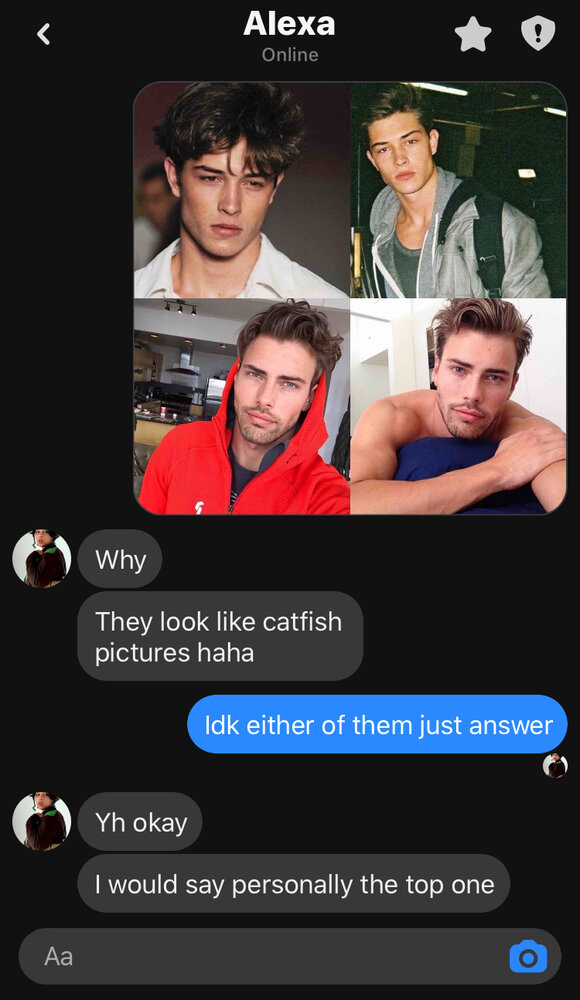This screenshot has width=580, height=1000.
Task: Open the camera to send a photo
Action: (528, 957)
